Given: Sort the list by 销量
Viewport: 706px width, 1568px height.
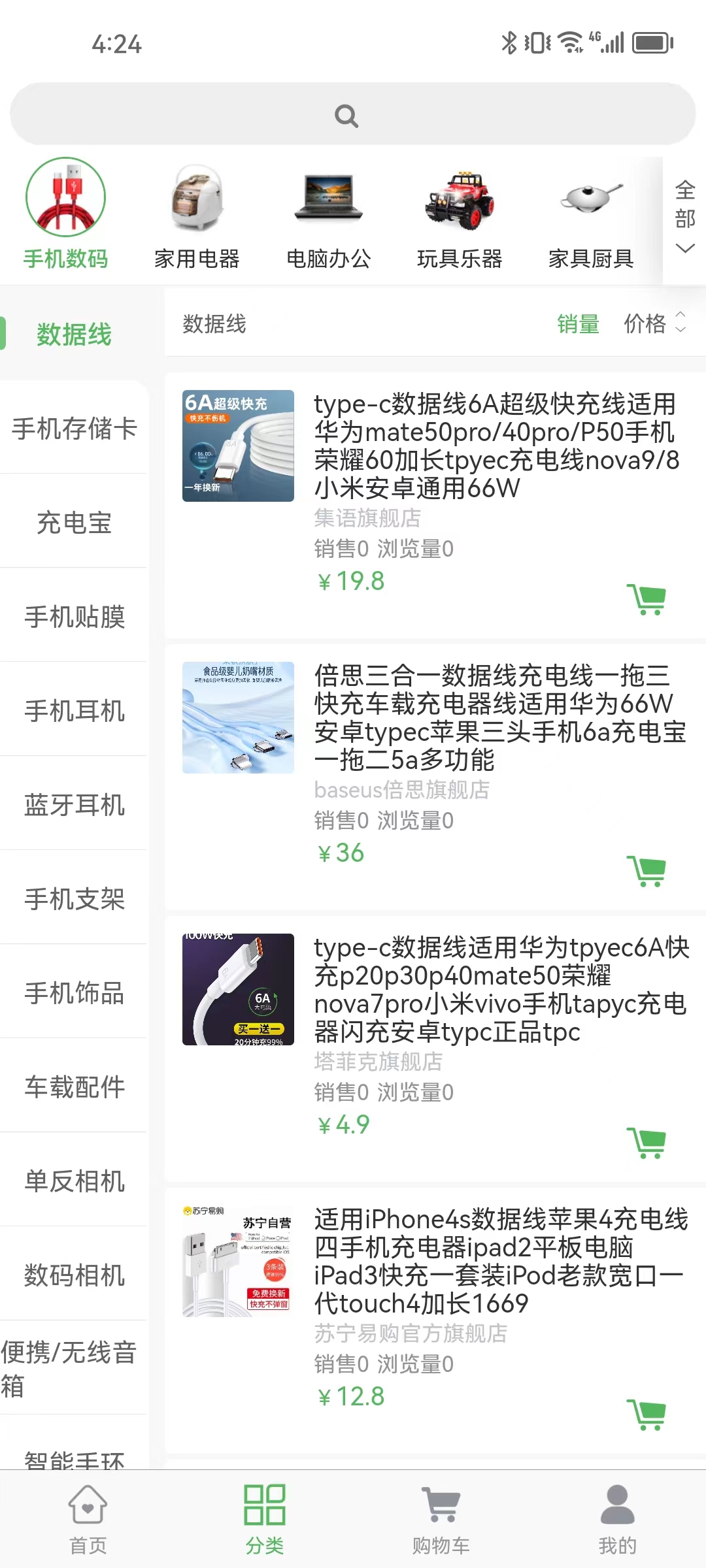Looking at the screenshot, I should [578, 323].
